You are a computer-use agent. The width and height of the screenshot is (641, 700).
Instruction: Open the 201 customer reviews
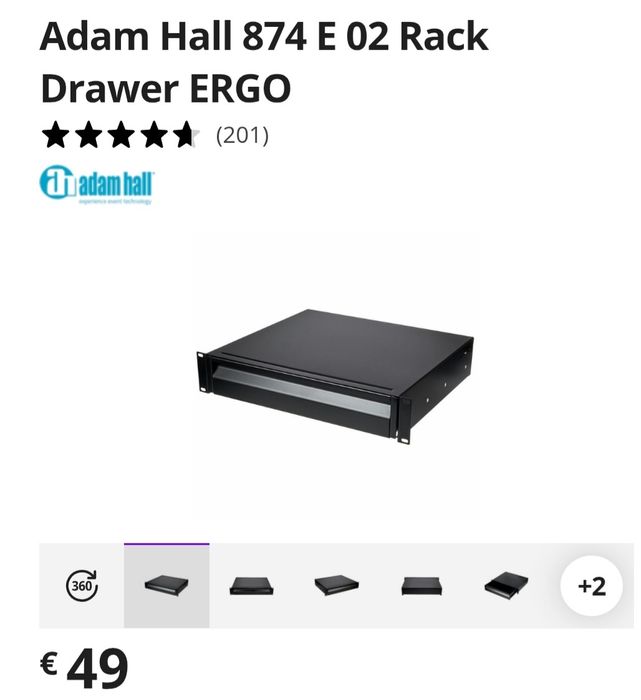243,135
